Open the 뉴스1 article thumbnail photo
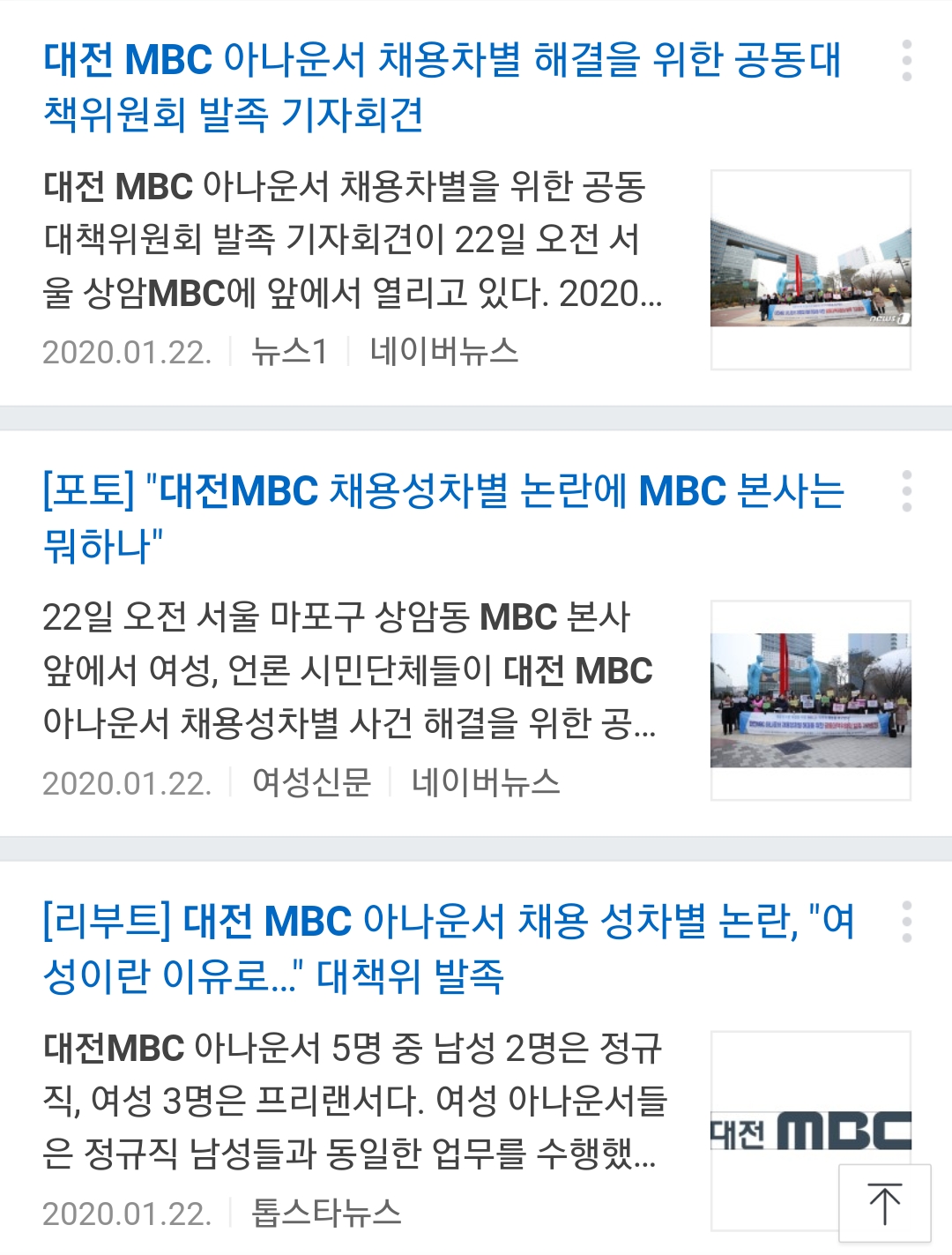 (810, 269)
